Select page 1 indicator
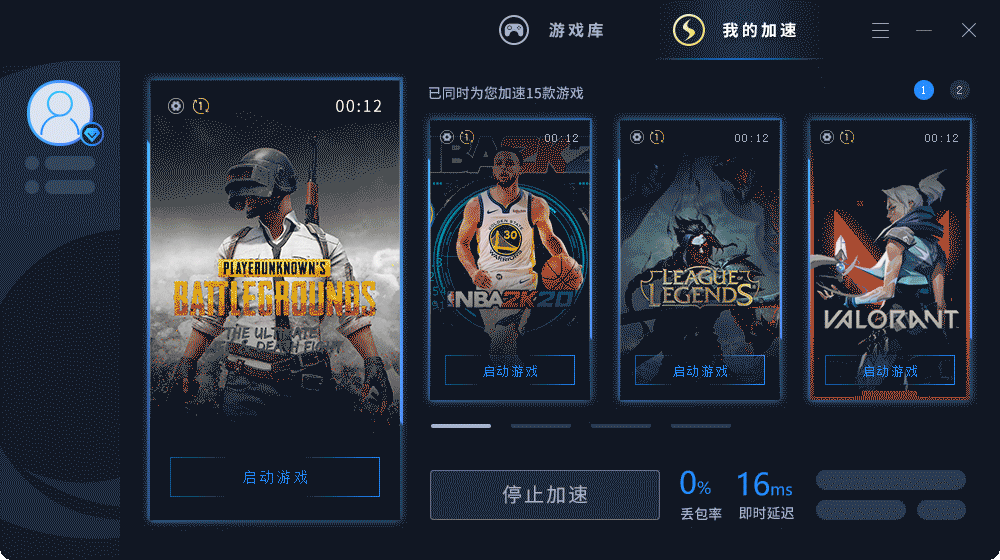This screenshot has height=560, width=1000. (x=923, y=90)
